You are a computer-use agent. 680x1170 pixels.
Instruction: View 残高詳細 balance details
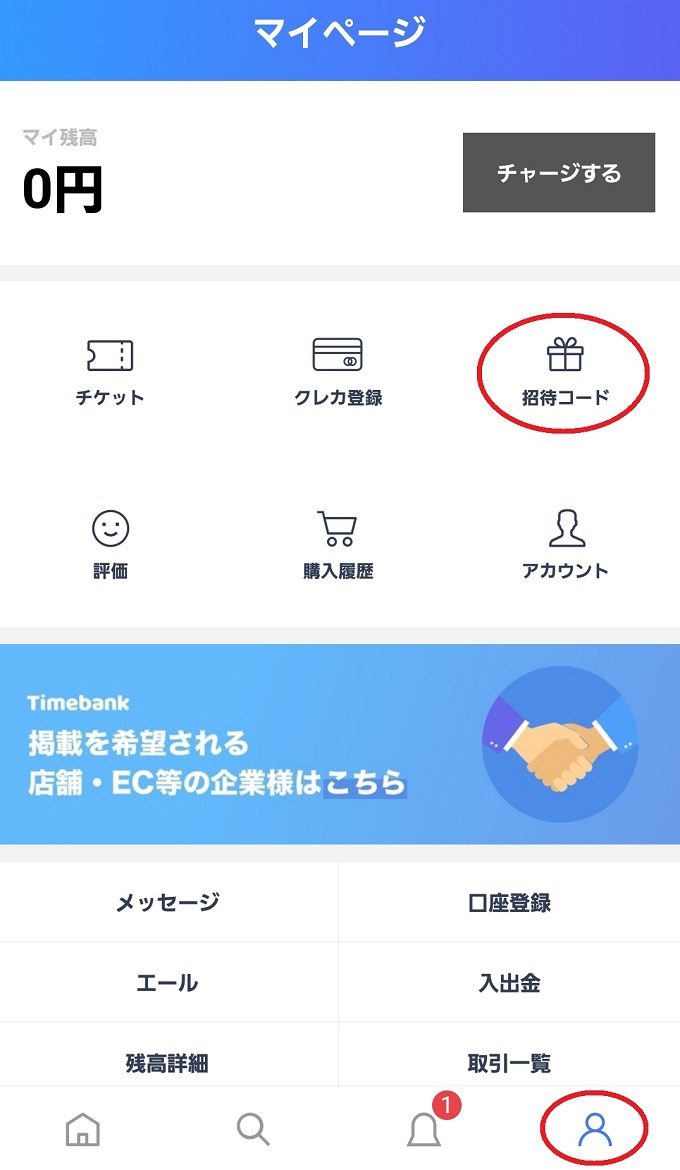coord(168,1062)
